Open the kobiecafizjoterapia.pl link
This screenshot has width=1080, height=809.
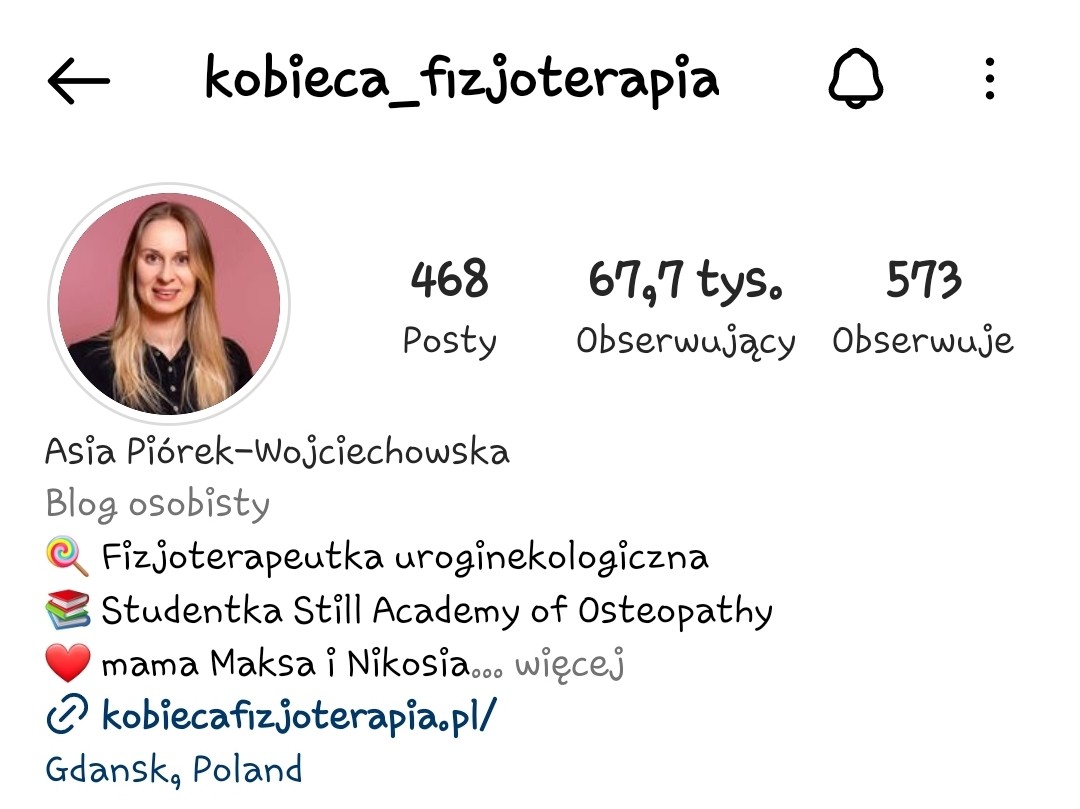coord(298,716)
